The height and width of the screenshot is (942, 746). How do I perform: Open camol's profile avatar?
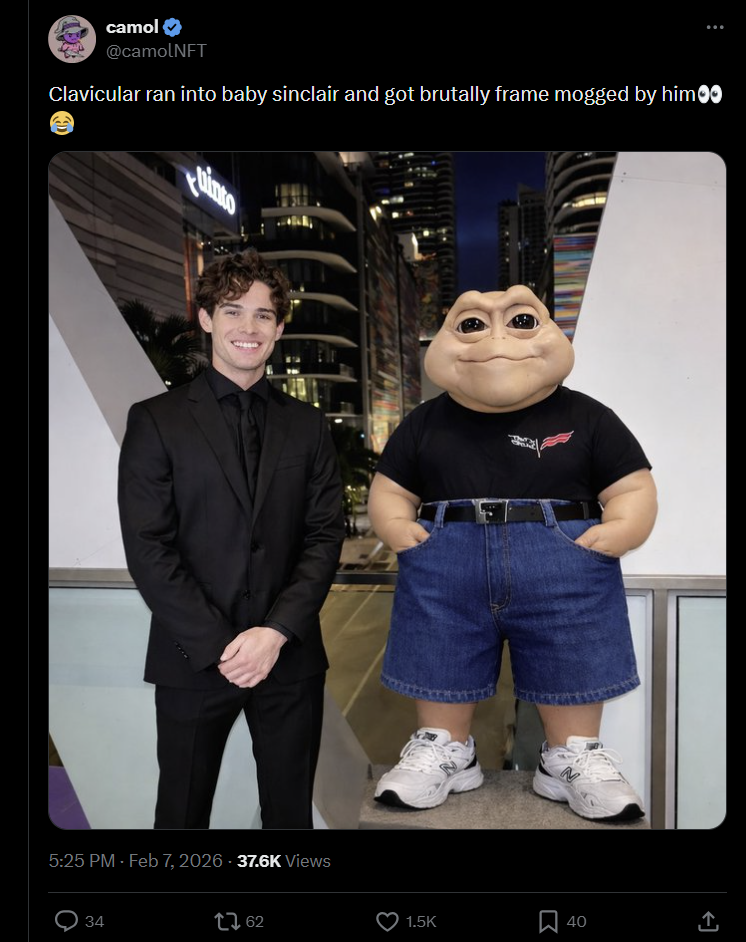click(72, 39)
